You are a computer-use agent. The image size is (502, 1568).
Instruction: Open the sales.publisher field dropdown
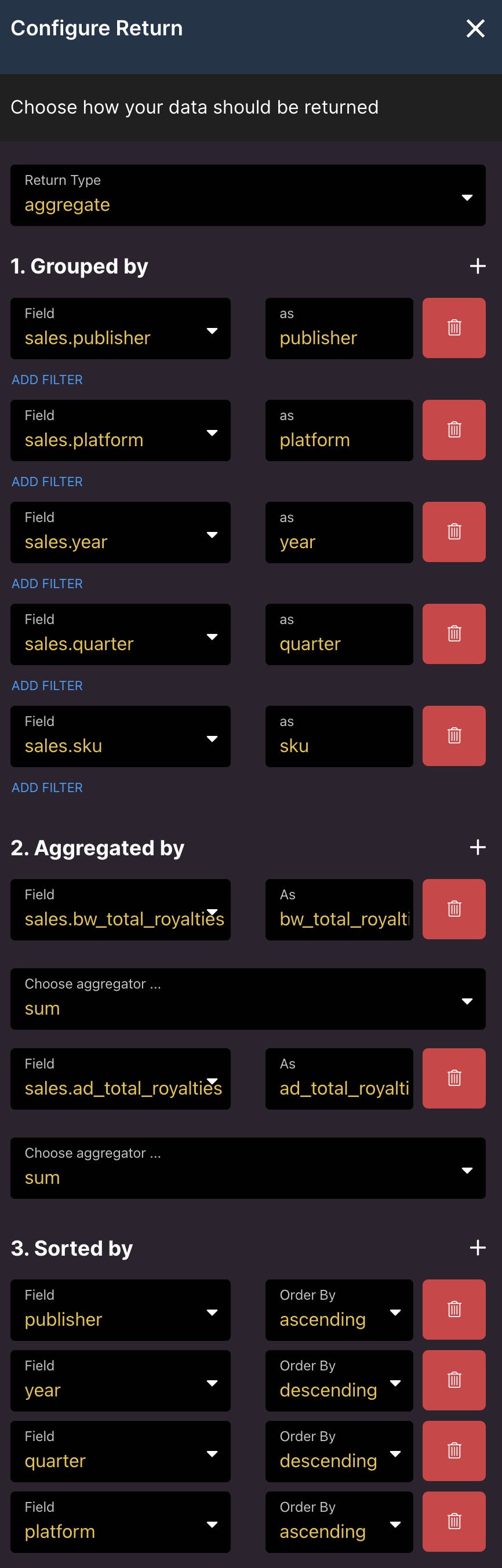point(120,329)
